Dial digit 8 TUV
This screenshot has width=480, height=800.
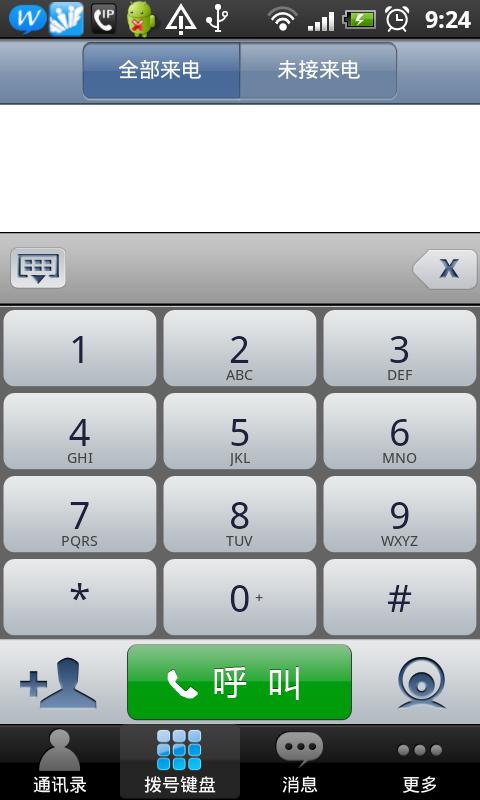coord(240,514)
